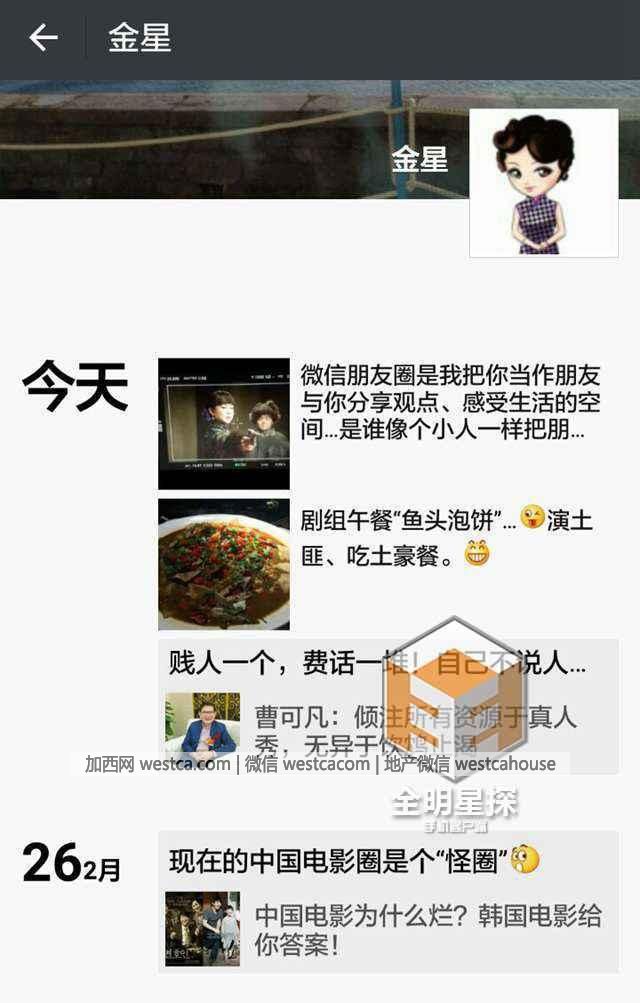This screenshot has height=1003, width=640.
Task: View the 鱼头泡饼 dish photo
Action: tap(224, 564)
